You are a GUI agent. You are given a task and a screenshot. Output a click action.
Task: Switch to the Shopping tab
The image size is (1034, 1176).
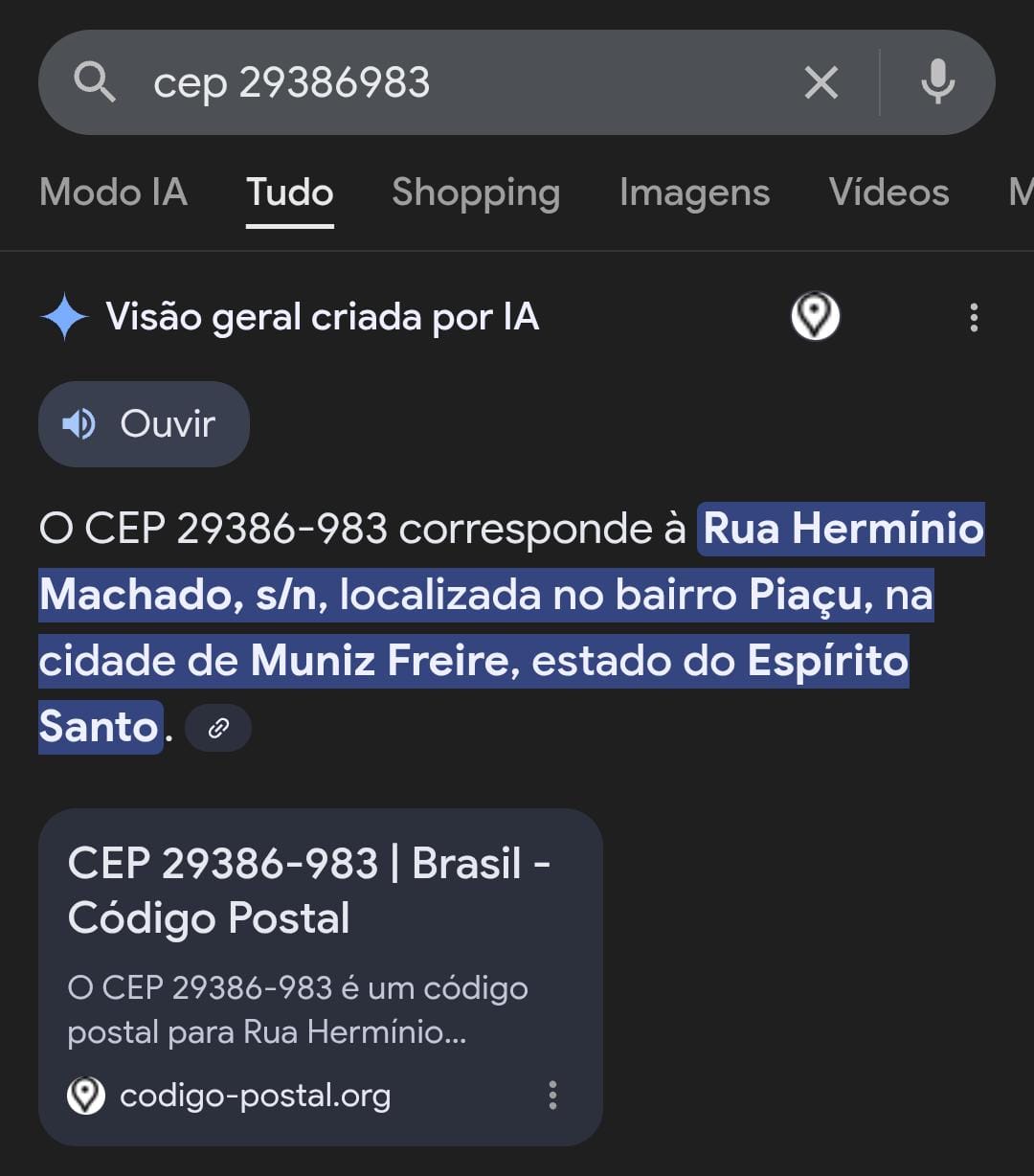pyautogui.click(x=476, y=192)
